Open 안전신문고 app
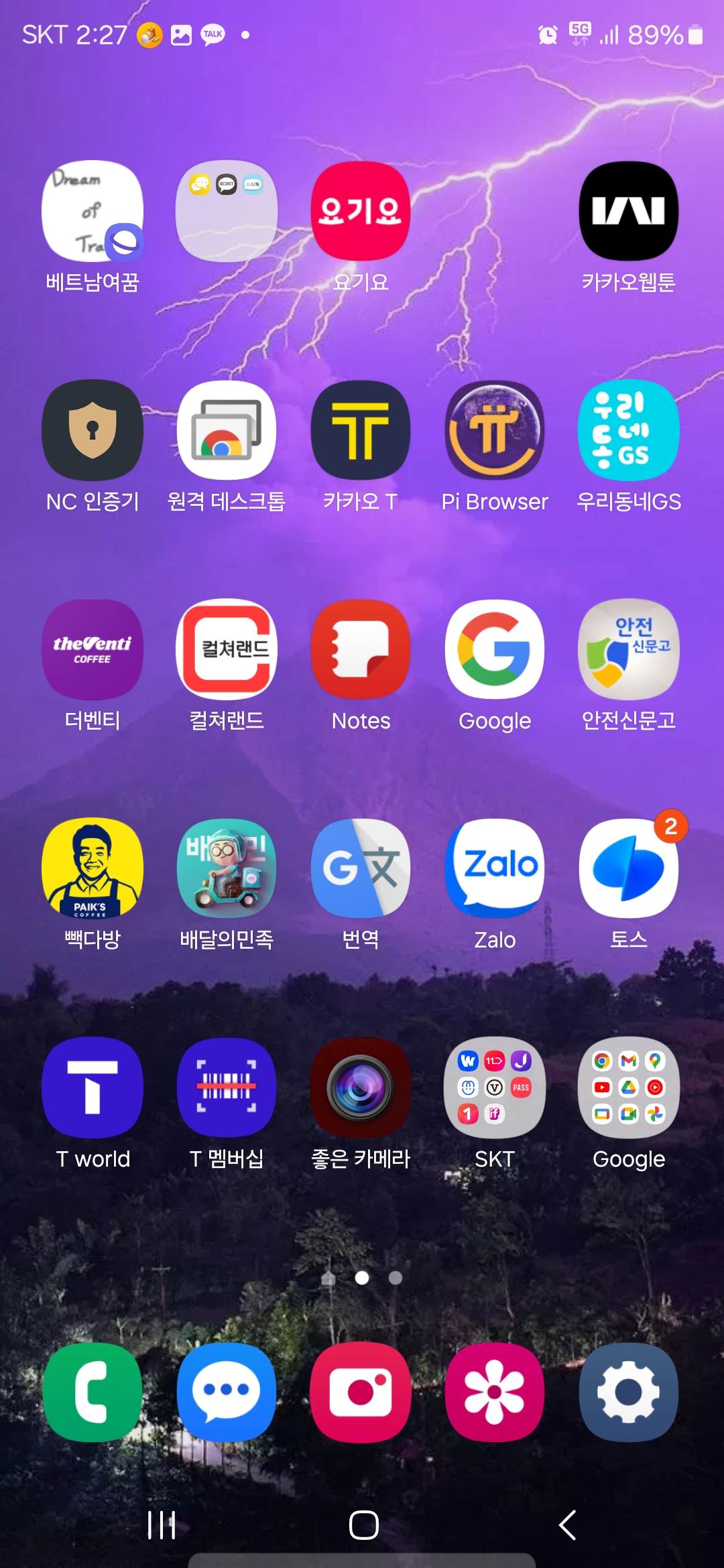Viewport: 724px width, 1568px height. click(x=629, y=650)
